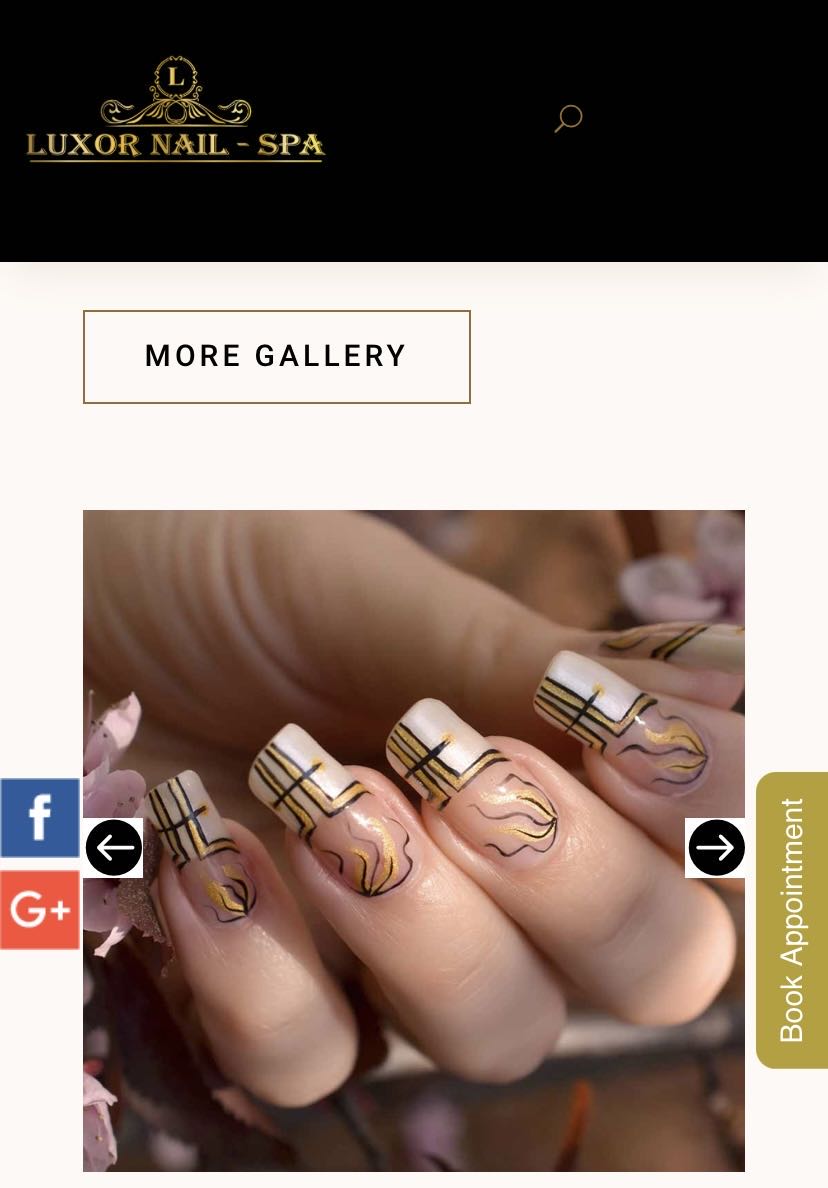The width and height of the screenshot is (828, 1188).
Task: Go to the previous gallery photo
Action: [114, 848]
